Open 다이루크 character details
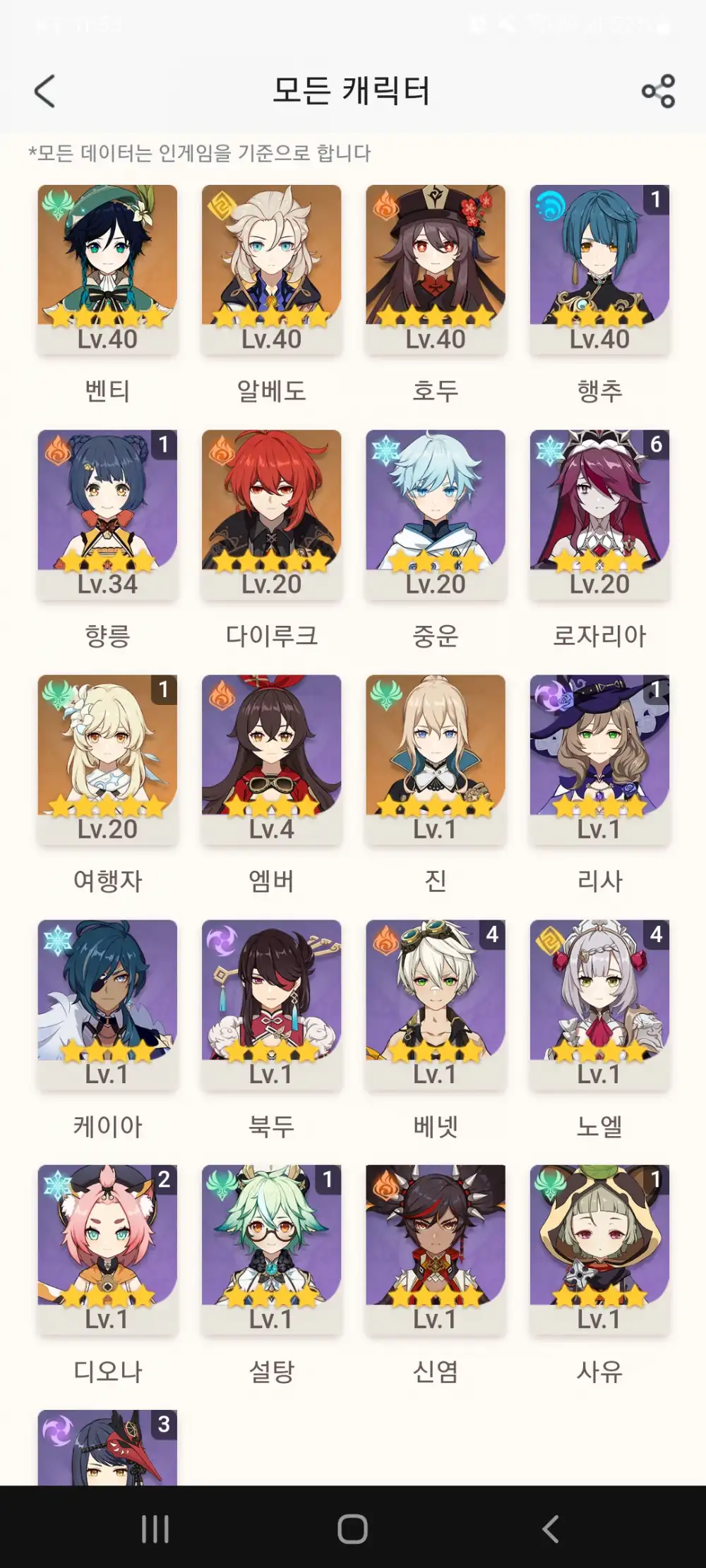Image resolution: width=706 pixels, height=1568 pixels. (x=271, y=513)
